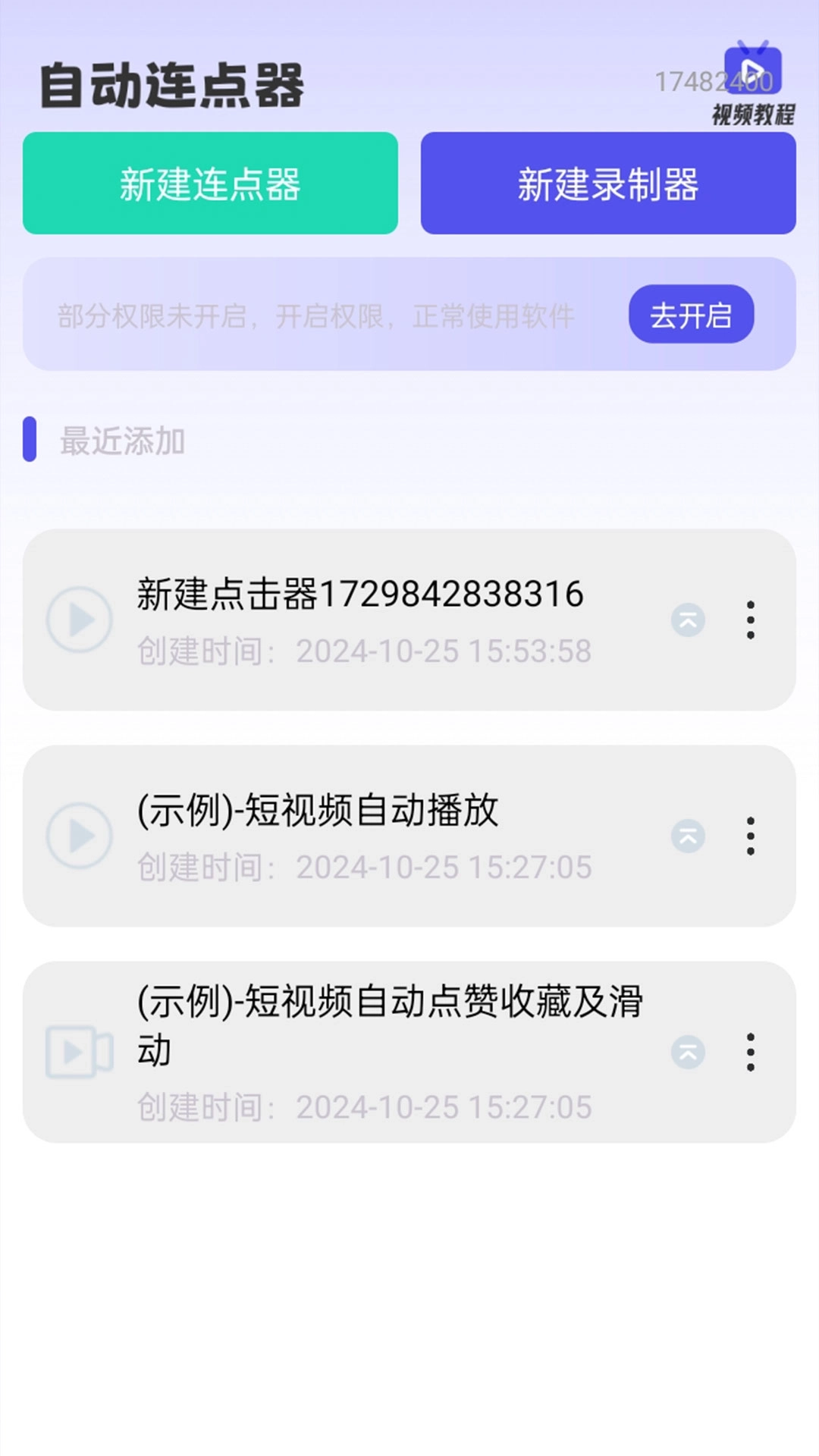Image resolution: width=819 pixels, height=1456 pixels.
Task: Play the (示例)-短视频自动播放 example script
Action: click(78, 836)
